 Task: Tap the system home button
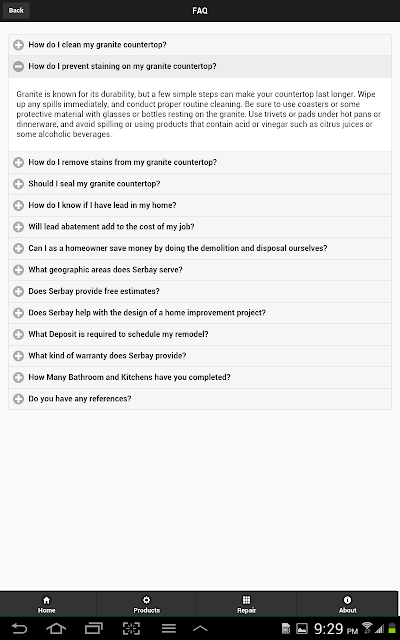[56, 629]
